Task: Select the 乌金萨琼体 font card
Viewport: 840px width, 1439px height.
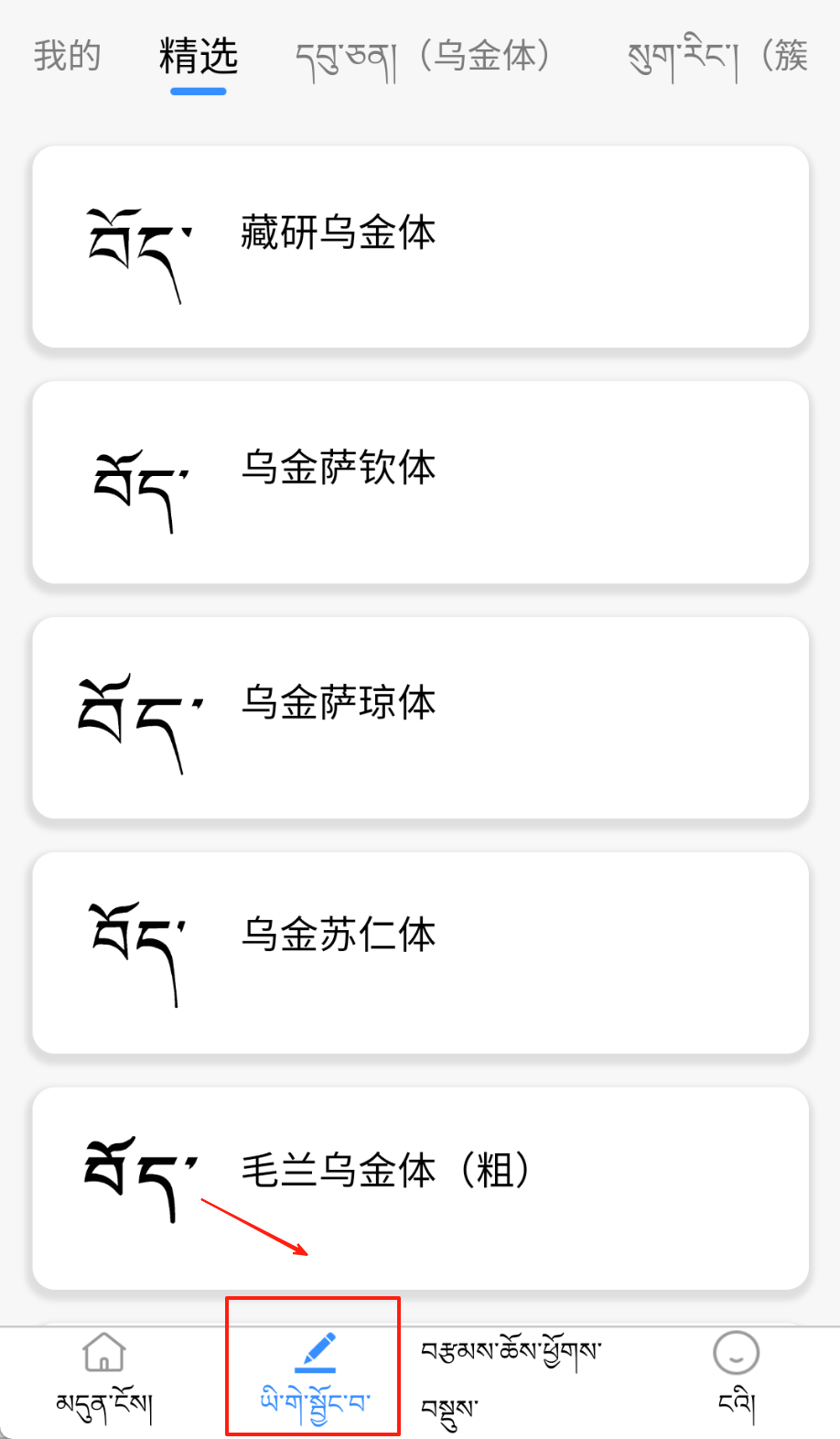Action: [x=421, y=718]
